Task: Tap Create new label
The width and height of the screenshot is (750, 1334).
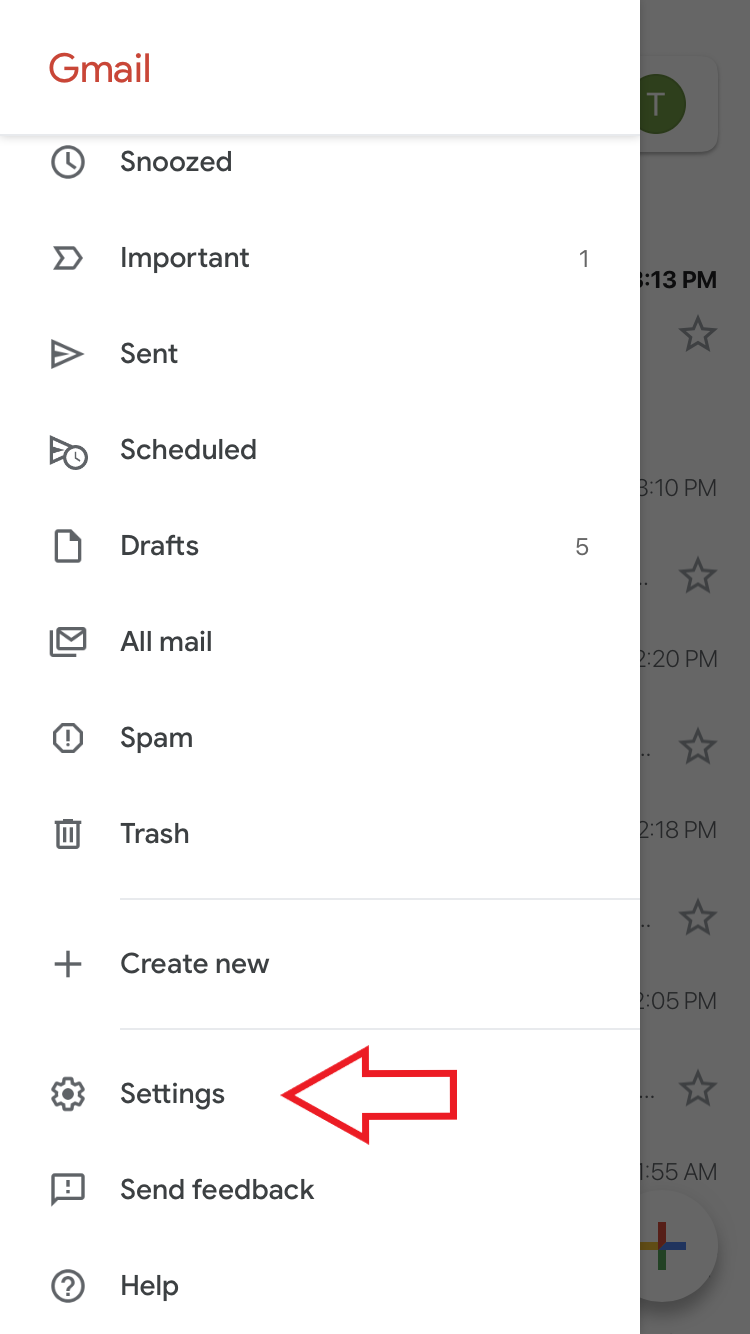Action: (320, 964)
